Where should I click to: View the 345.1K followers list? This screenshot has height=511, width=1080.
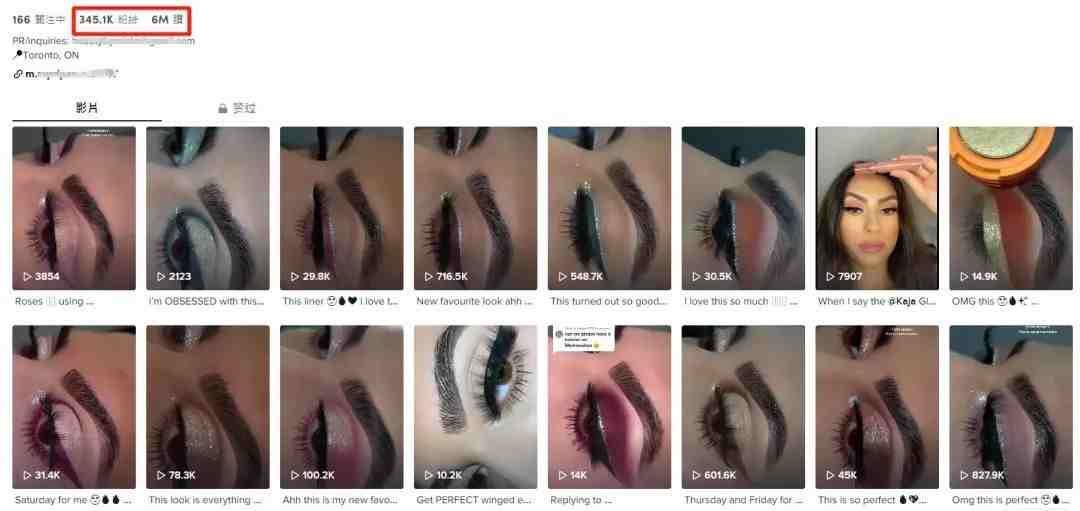coord(108,19)
